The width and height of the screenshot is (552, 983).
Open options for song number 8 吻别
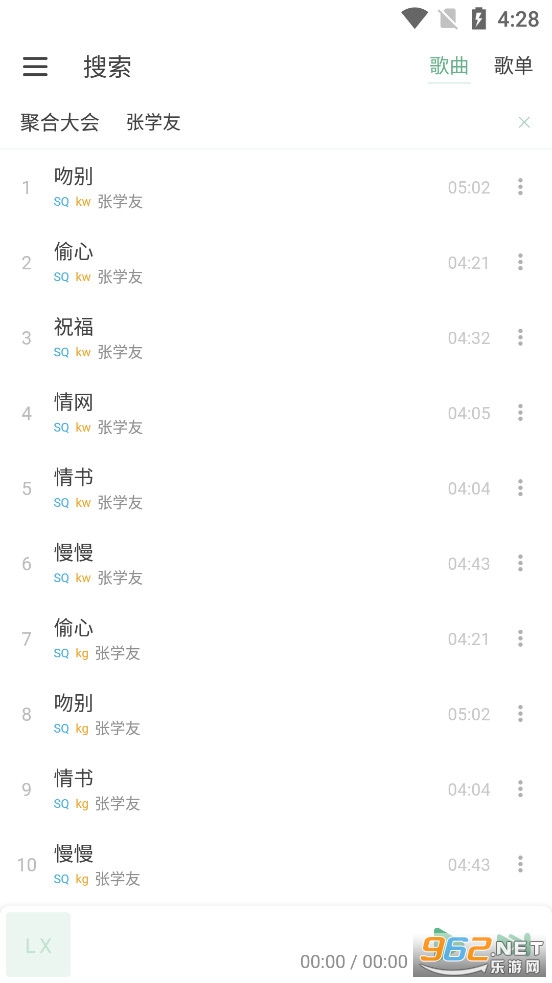coord(520,713)
